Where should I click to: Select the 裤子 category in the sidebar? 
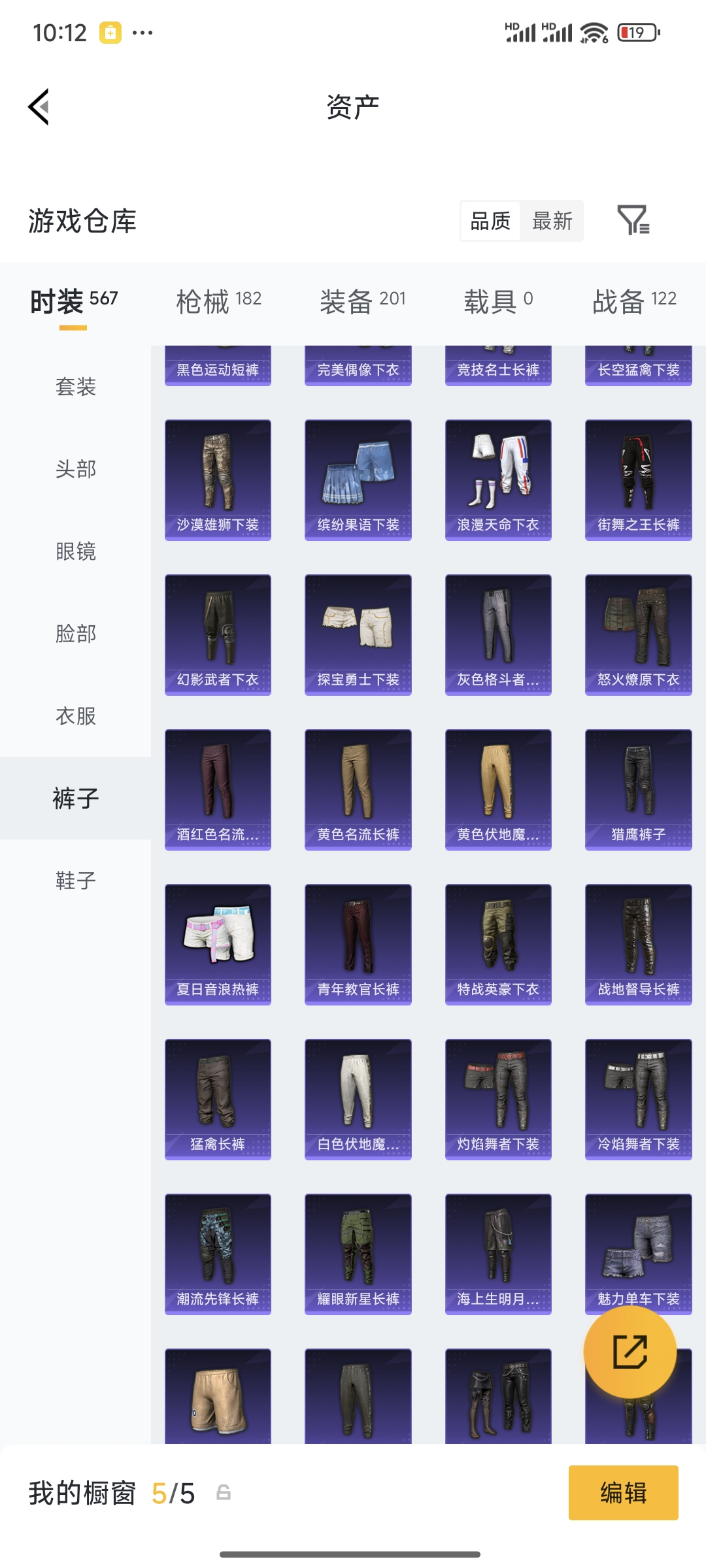click(74, 798)
